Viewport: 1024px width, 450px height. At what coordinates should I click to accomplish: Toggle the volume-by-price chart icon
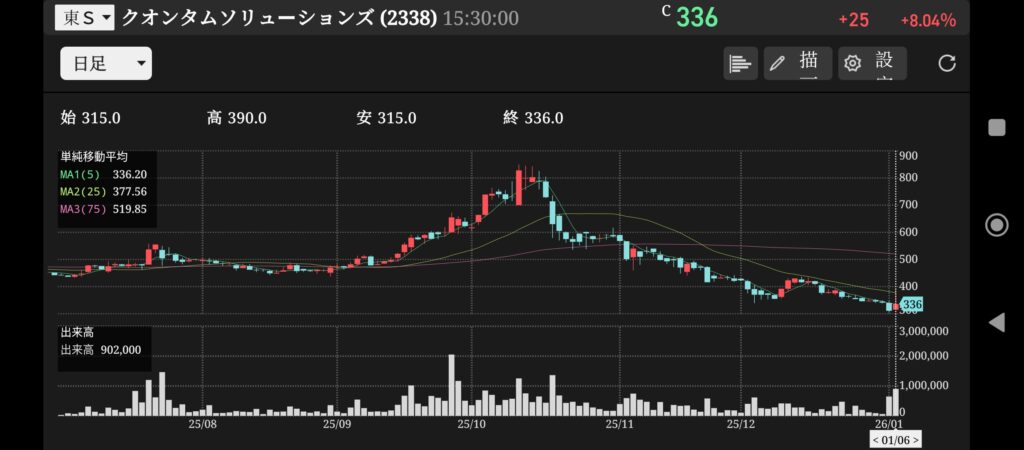click(x=740, y=64)
